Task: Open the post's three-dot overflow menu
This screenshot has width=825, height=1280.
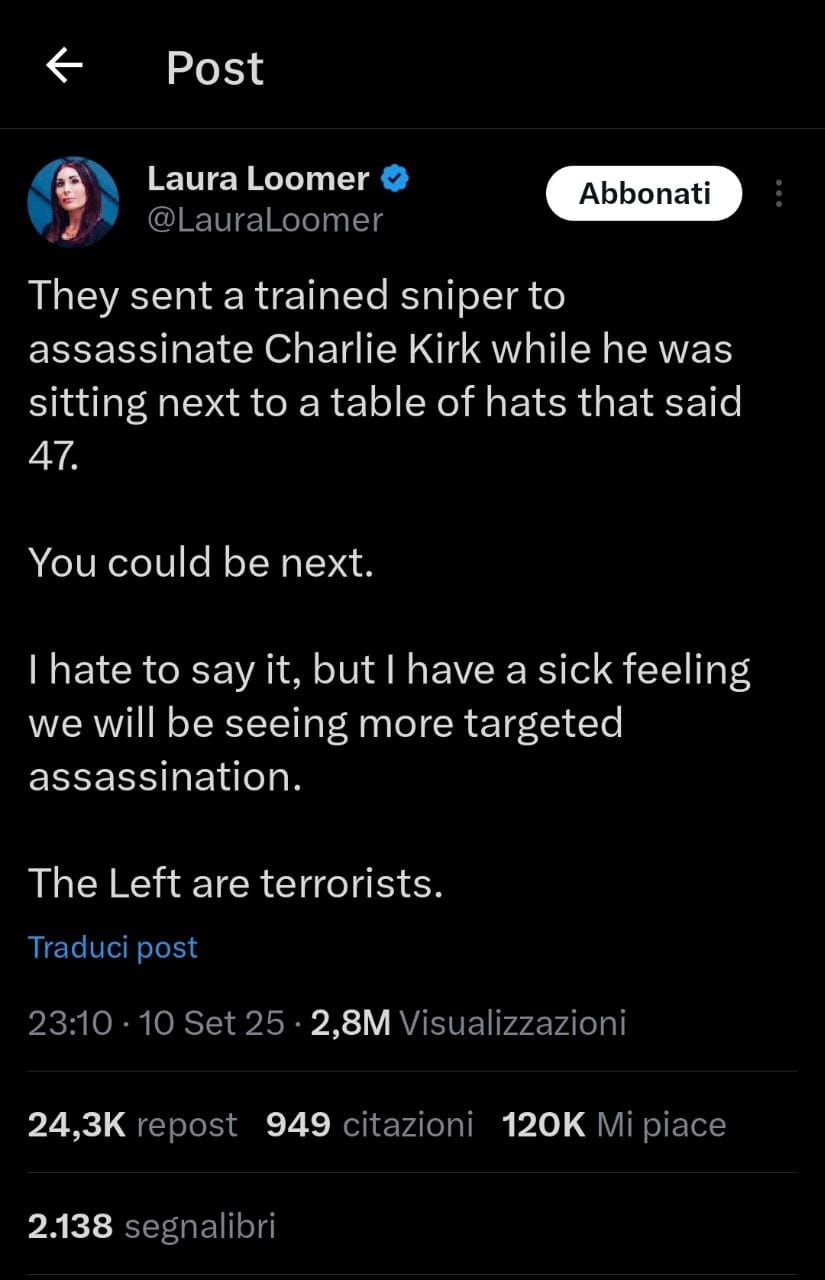Action: pyautogui.click(x=778, y=193)
